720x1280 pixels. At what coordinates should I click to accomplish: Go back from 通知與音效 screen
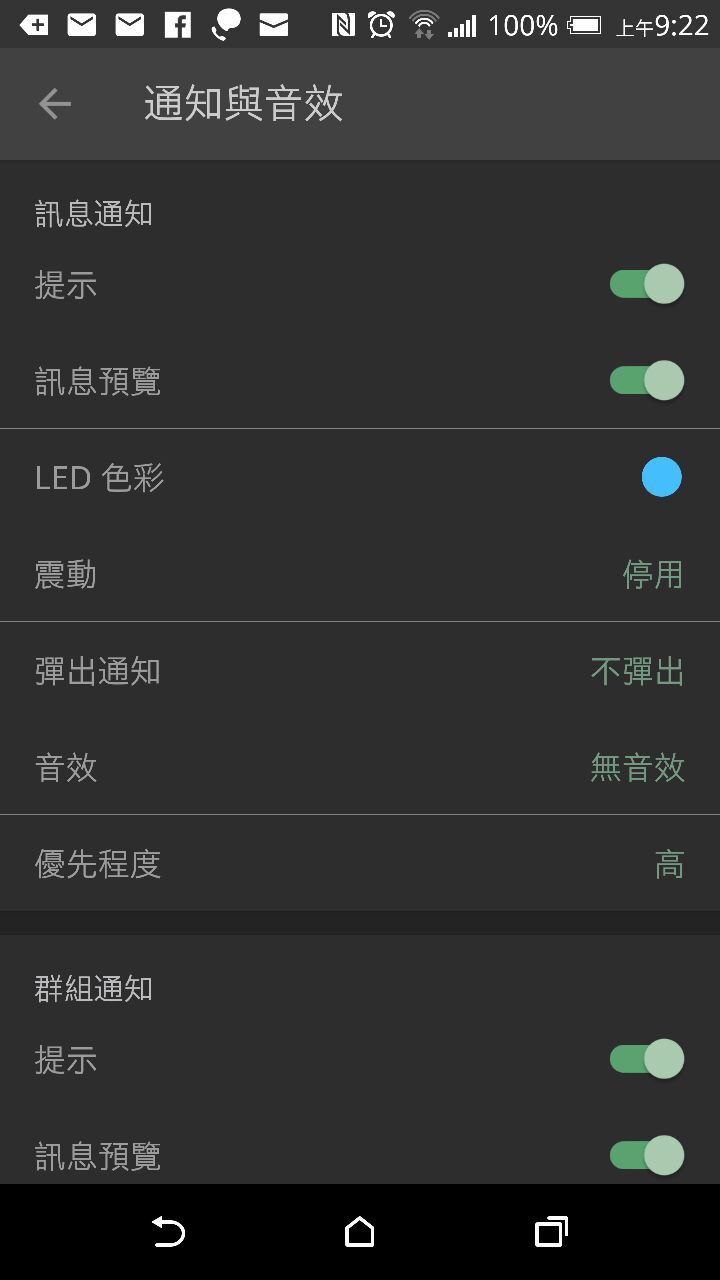(x=55, y=104)
